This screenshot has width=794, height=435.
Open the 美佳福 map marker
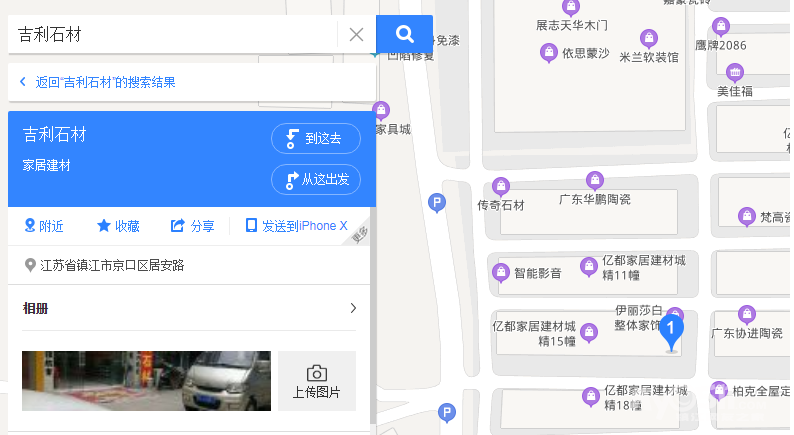pyautogui.click(x=735, y=73)
